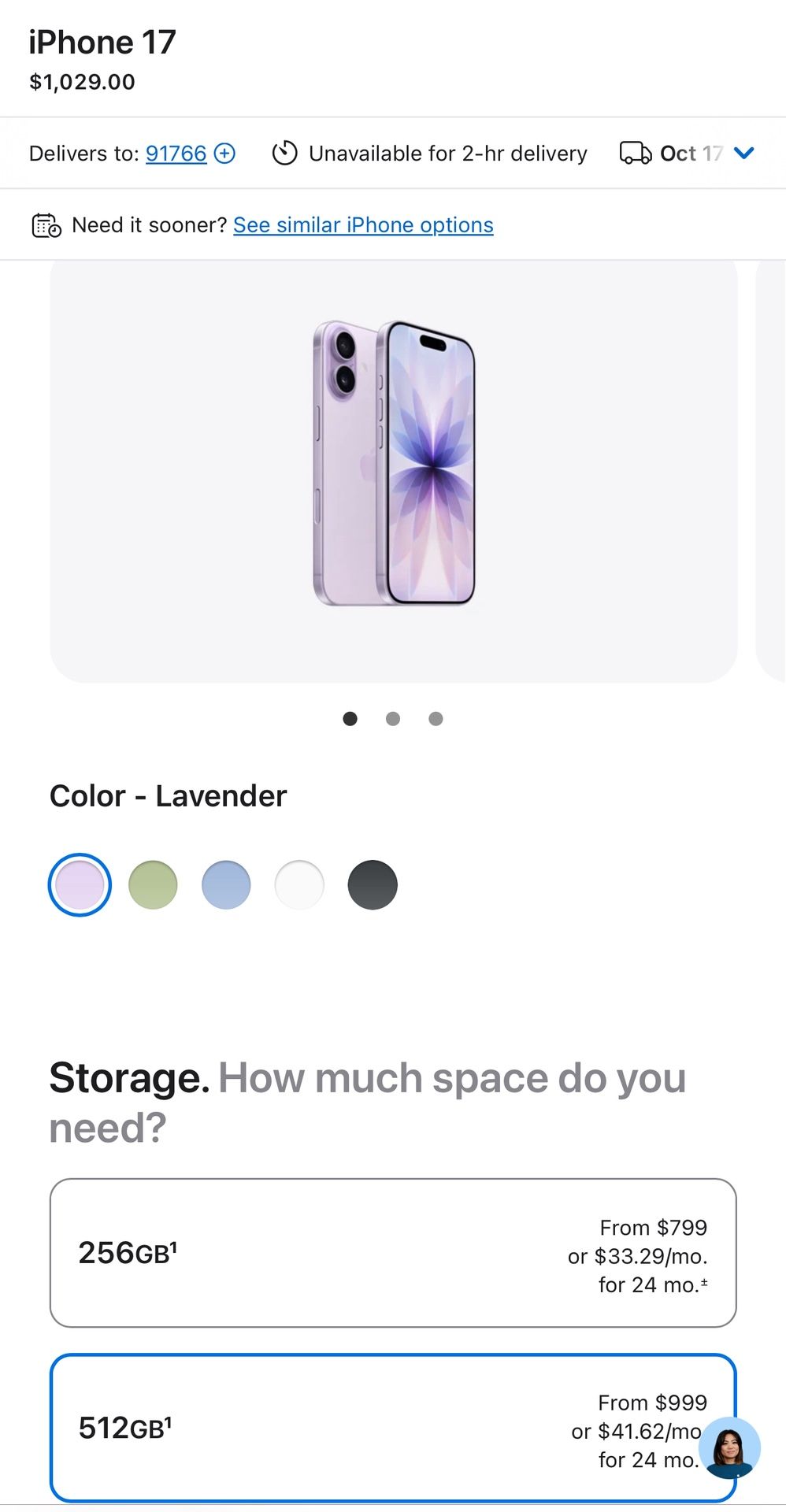
Task: Expand the Oct 17 delivery date dropdown
Action: (x=743, y=153)
